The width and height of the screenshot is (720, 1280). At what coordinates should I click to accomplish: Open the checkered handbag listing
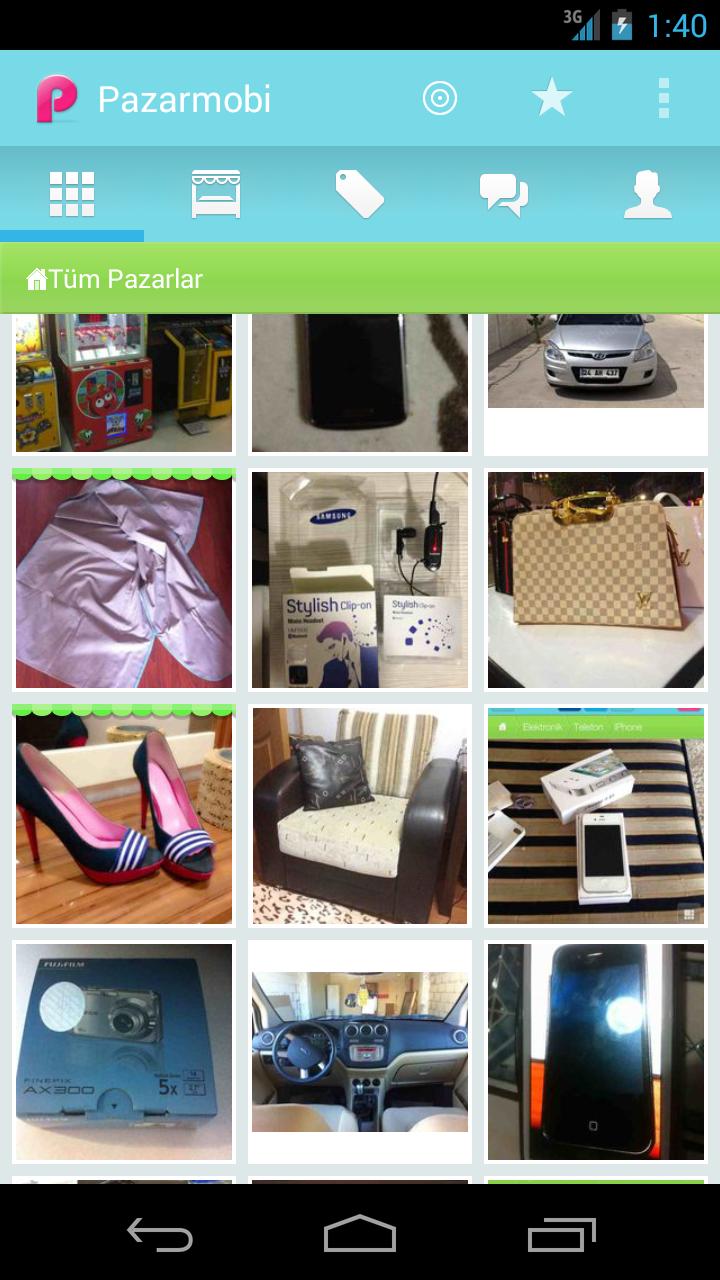pos(596,581)
